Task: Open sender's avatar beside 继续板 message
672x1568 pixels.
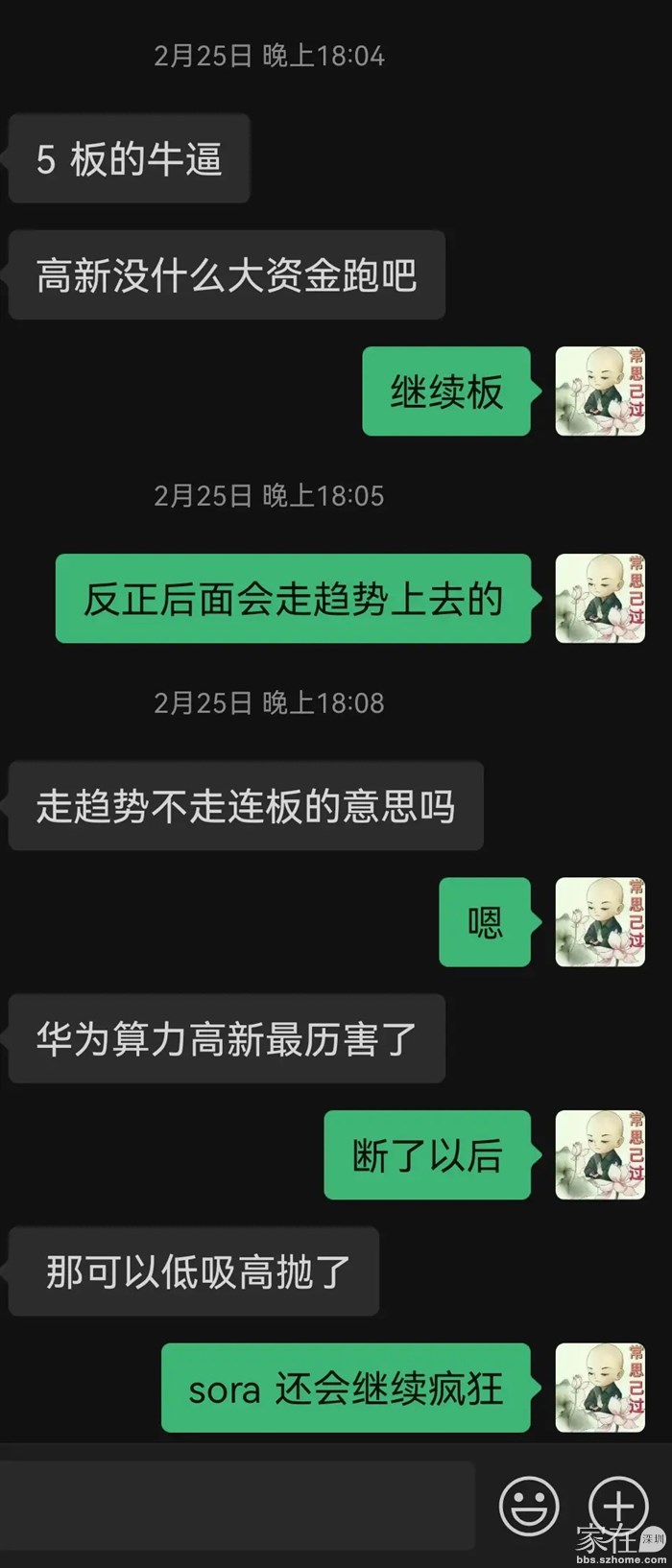Action: (600, 392)
